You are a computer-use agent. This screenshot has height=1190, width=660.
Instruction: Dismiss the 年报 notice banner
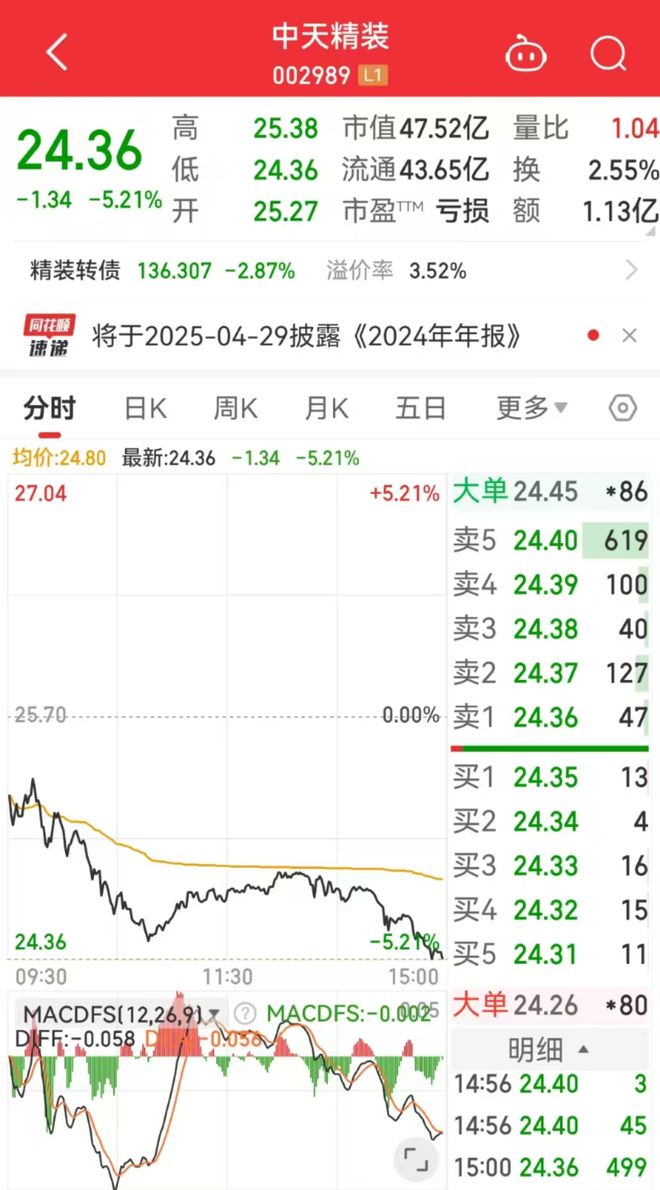click(629, 336)
